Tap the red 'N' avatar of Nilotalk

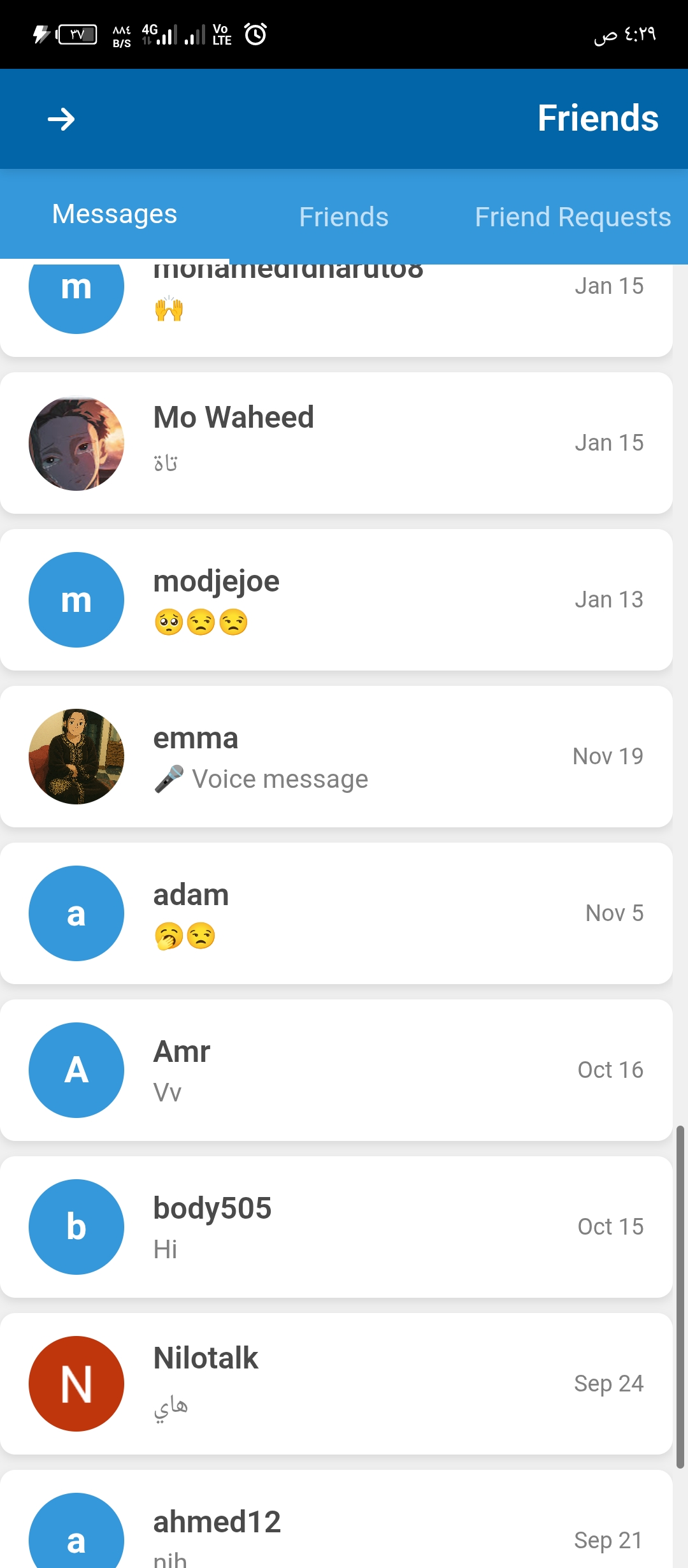tap(76, 1384)
